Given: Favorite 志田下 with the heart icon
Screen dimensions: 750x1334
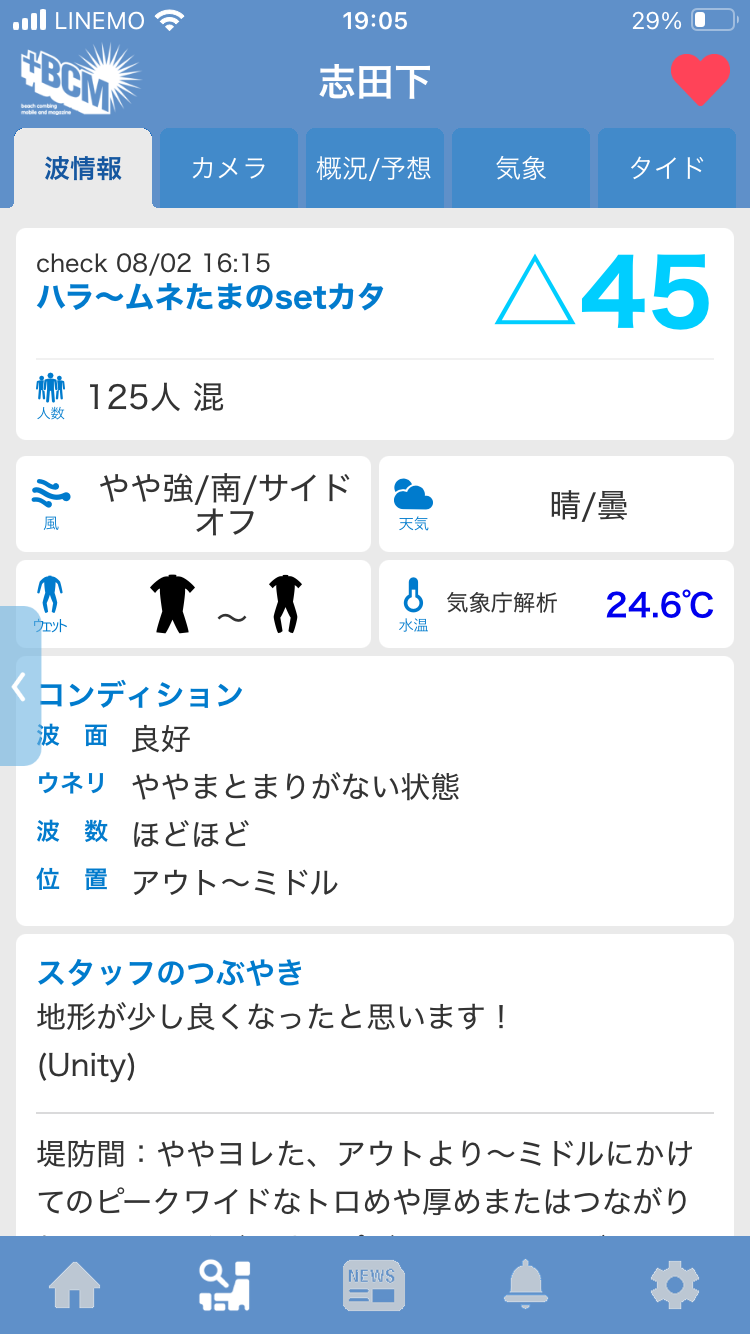Looking at the screenshot, I should click(699, 80).
